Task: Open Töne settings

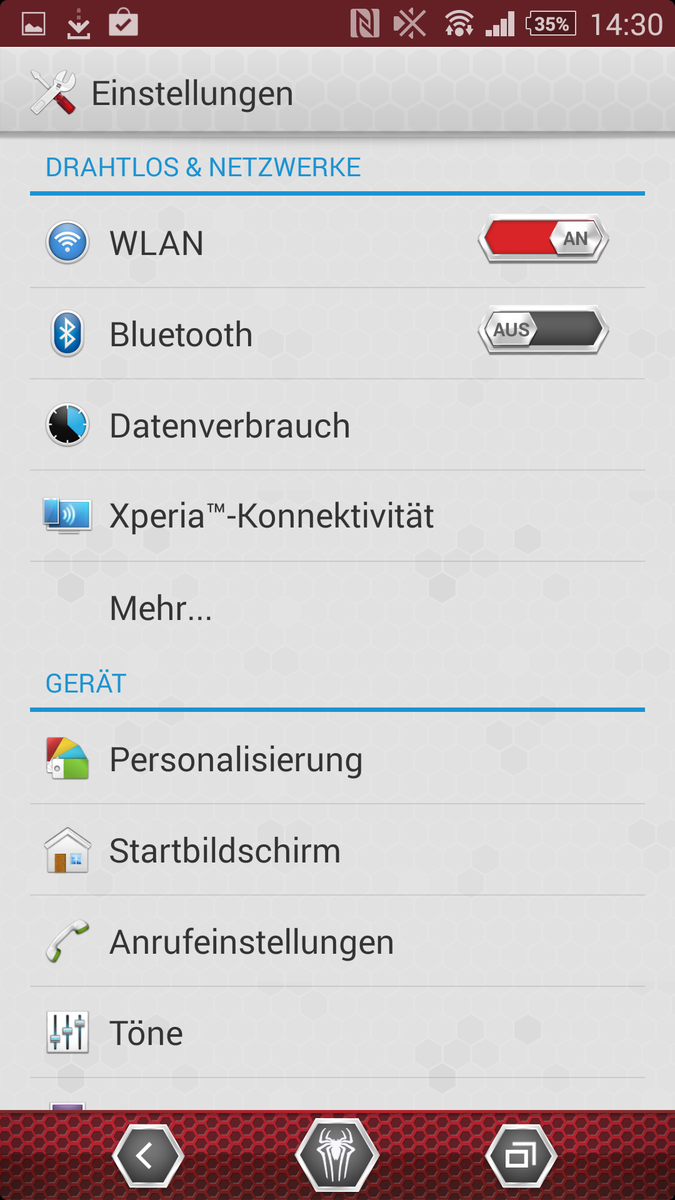Action: [x=338, y=1032]
